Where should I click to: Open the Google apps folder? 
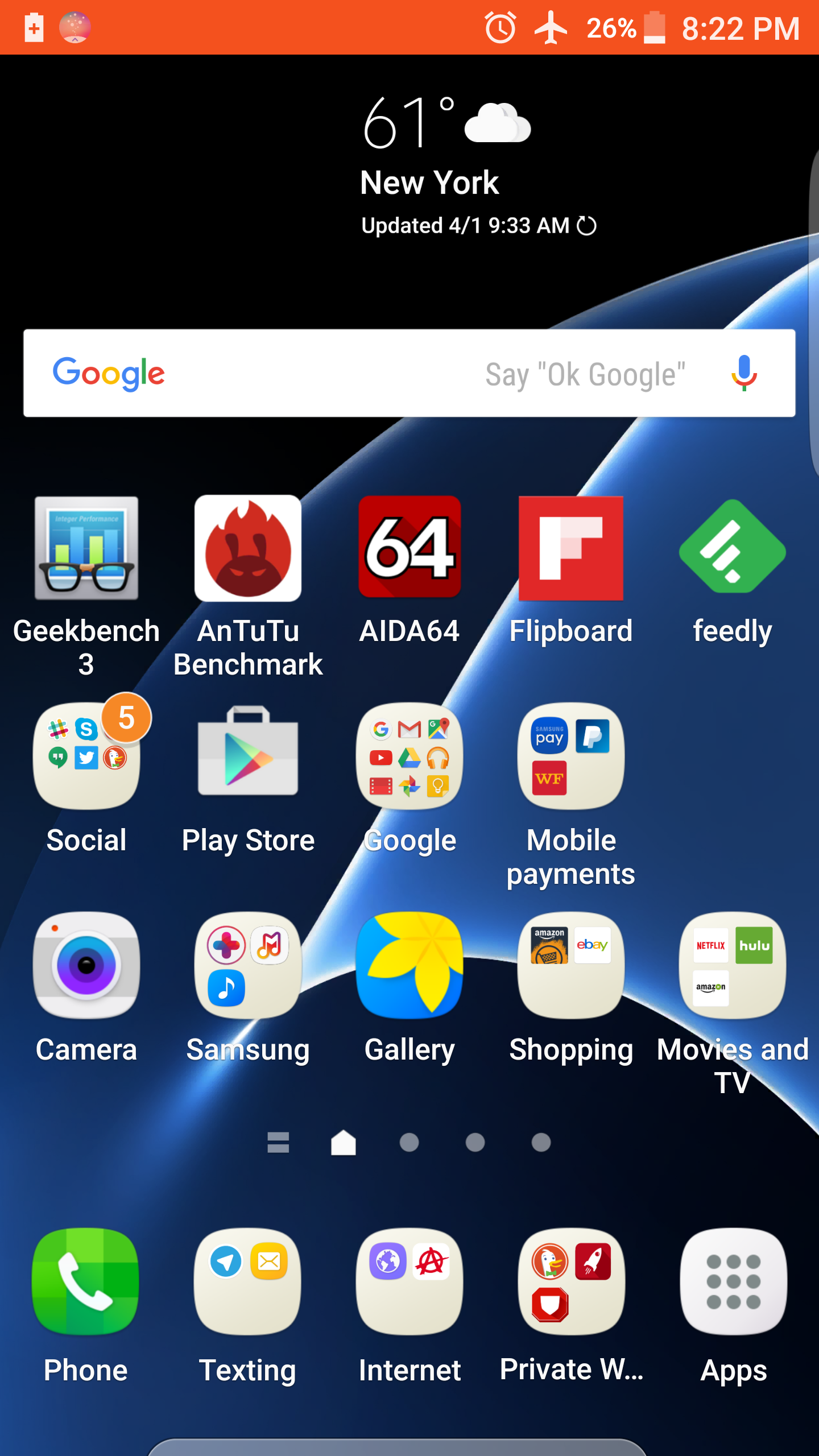click(409, 756)
